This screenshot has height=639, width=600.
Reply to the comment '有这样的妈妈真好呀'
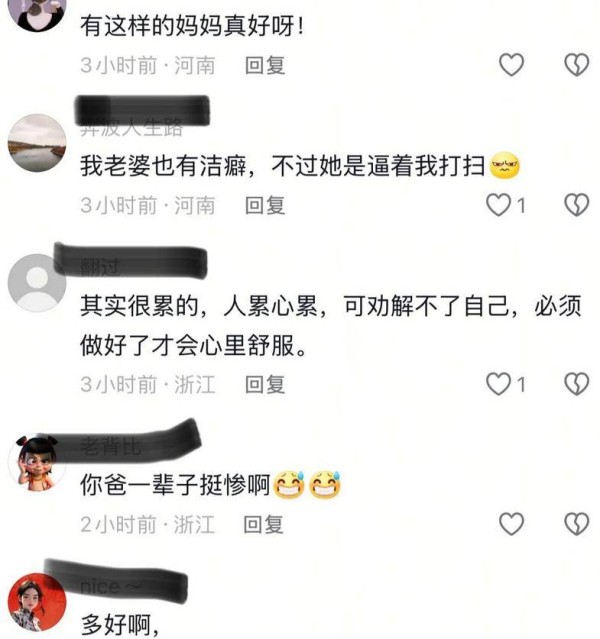[x=266, y=66]
